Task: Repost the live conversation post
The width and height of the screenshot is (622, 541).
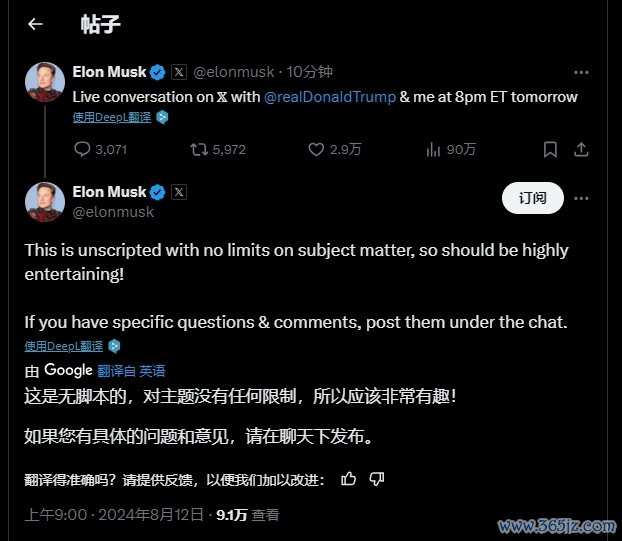Action: [x=200, y=149]
